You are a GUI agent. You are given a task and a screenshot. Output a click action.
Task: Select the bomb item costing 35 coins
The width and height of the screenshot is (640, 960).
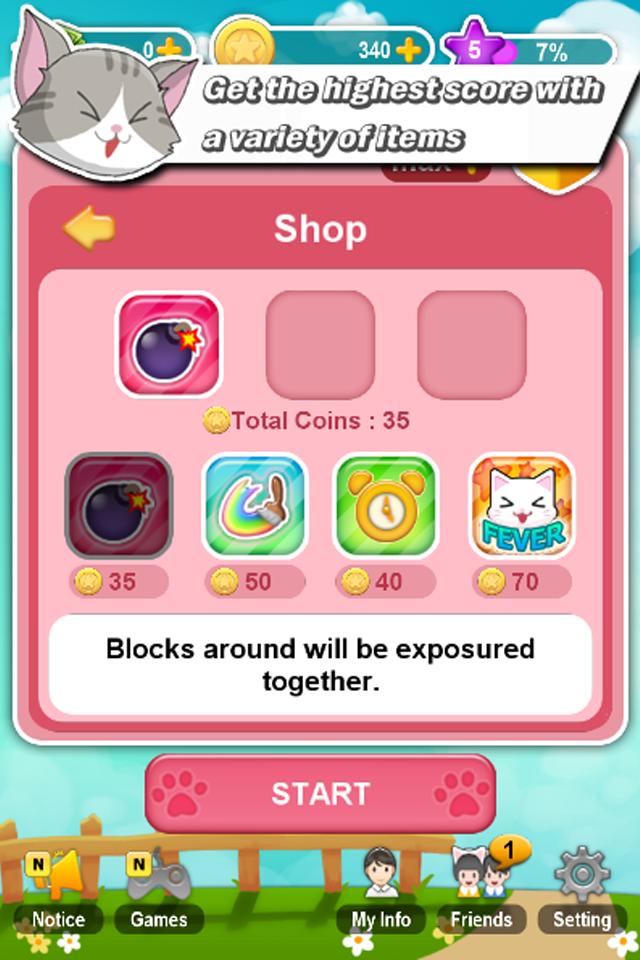[x=119, y=505]
